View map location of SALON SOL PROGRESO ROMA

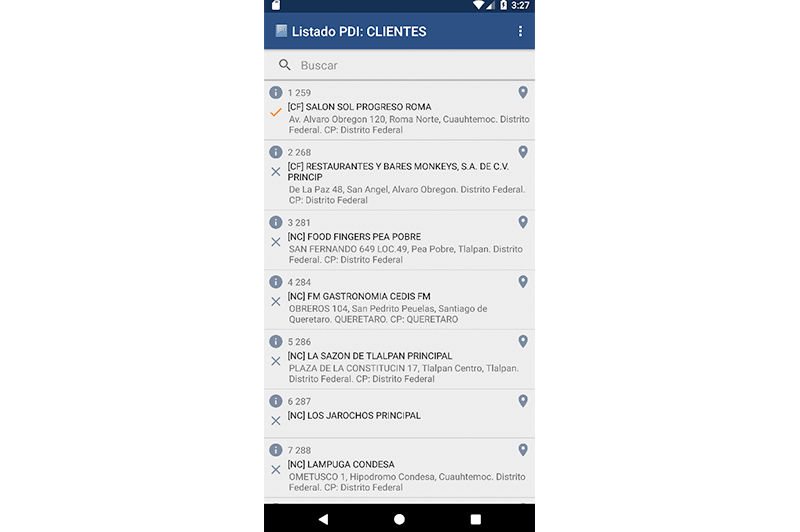pyautogui.click(x=522, y=93)
